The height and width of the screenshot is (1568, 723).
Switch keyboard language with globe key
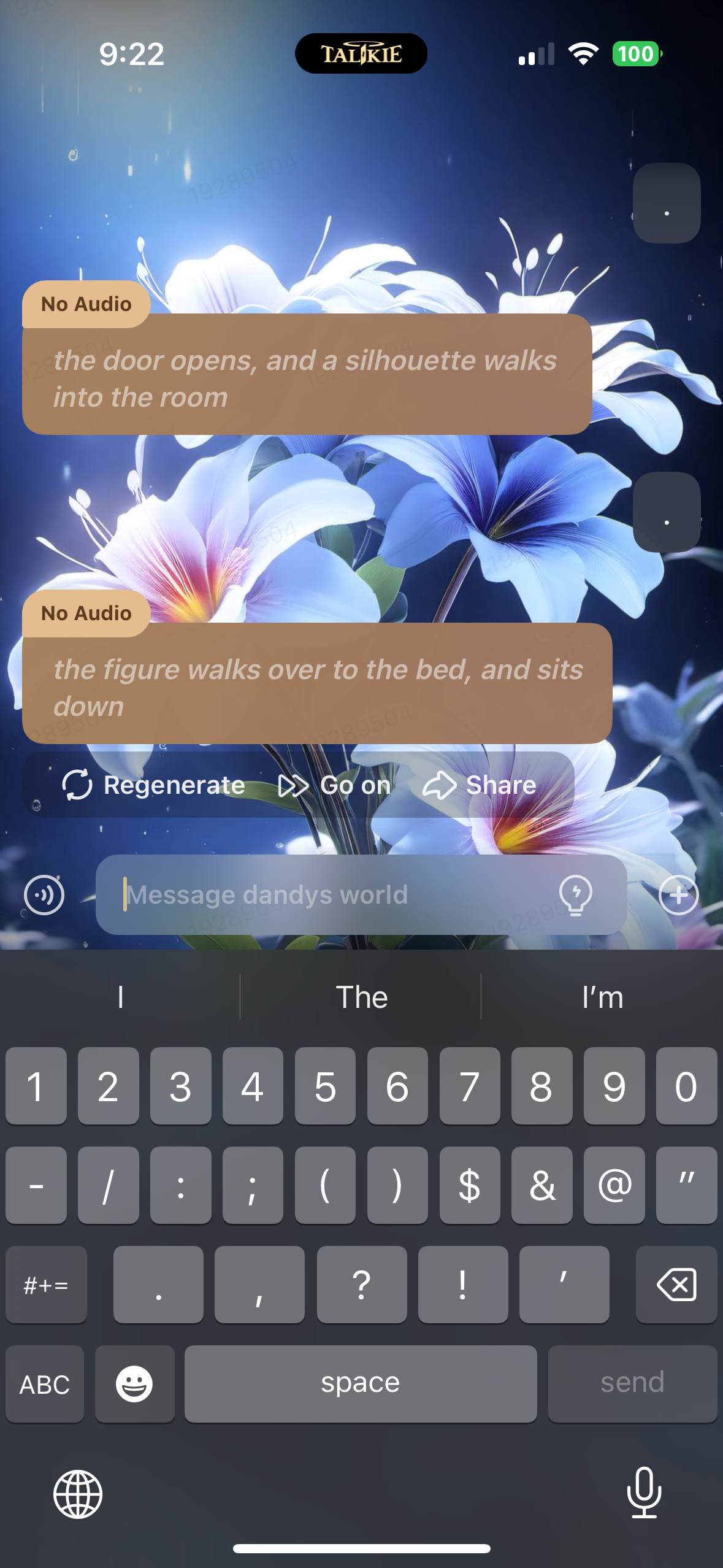coord(78,1494)
